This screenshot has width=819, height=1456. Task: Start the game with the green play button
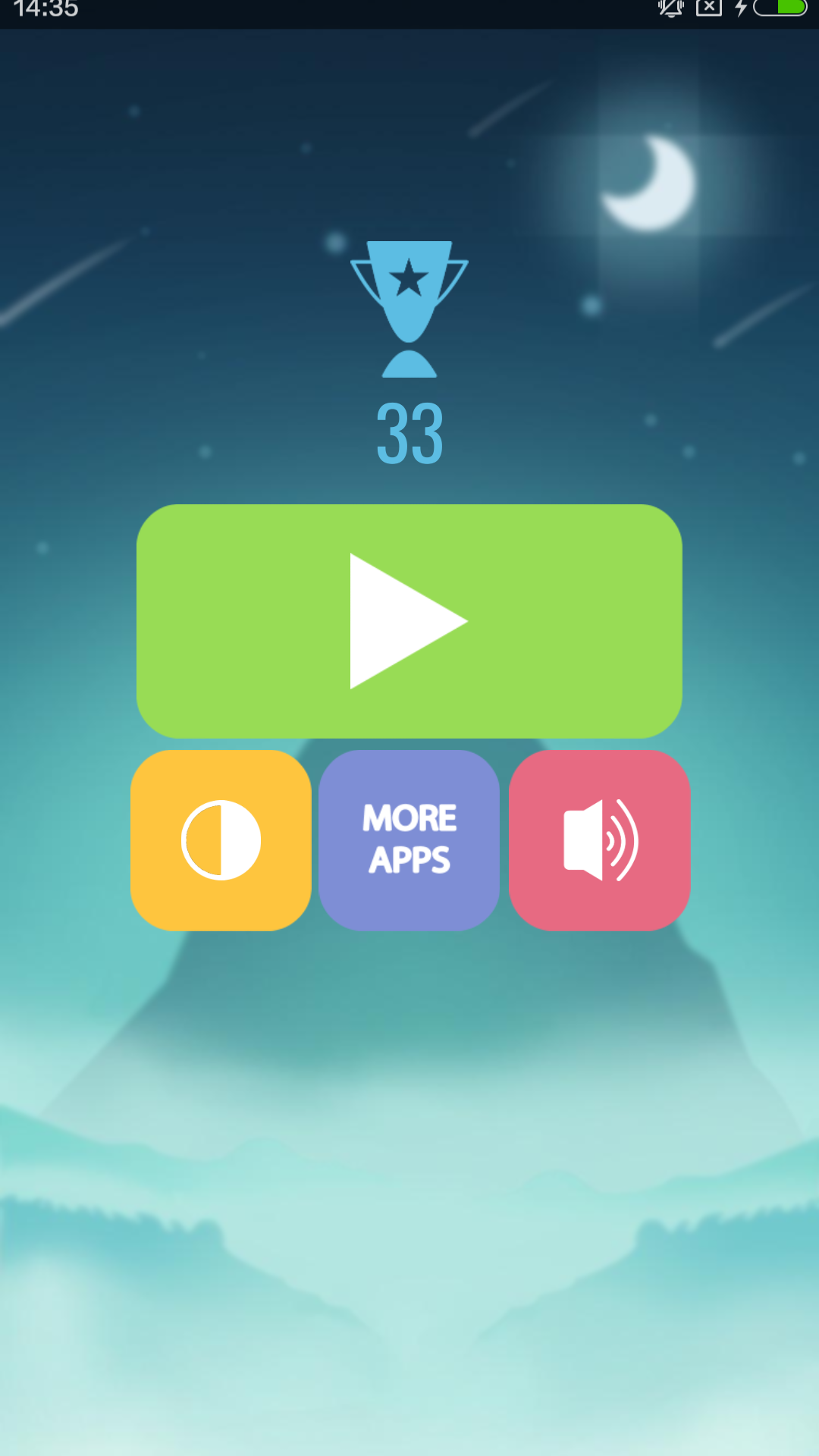point(409,620)
